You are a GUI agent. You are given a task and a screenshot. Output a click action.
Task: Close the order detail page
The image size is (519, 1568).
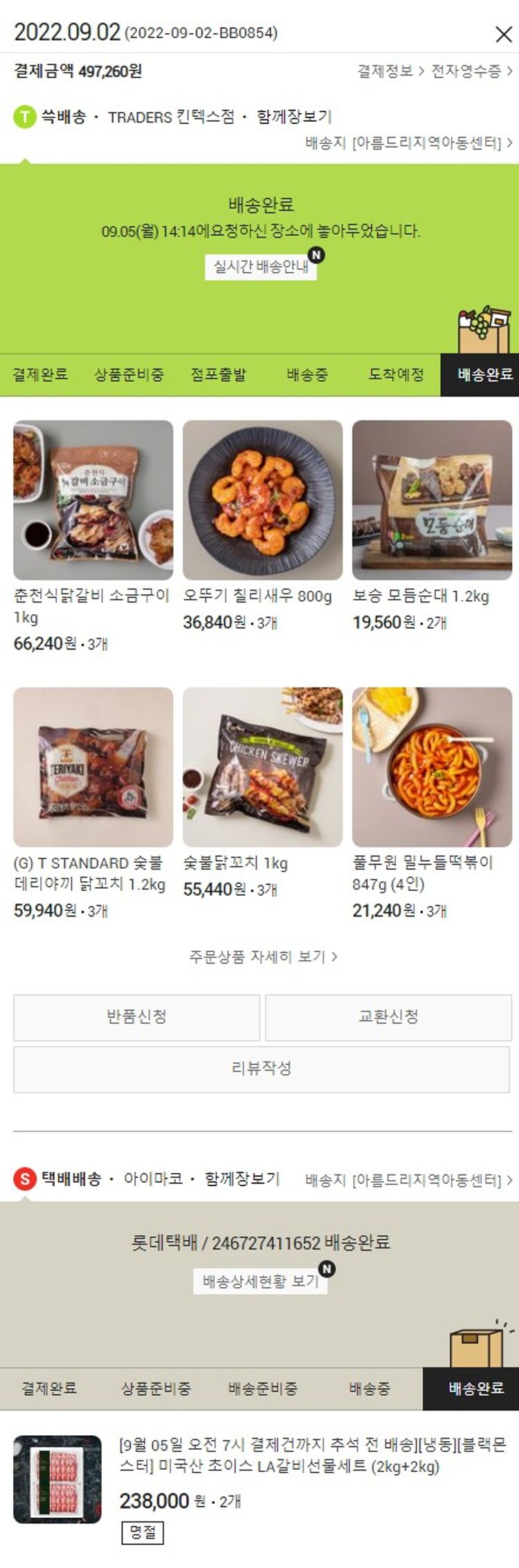(x=503, y=34)
